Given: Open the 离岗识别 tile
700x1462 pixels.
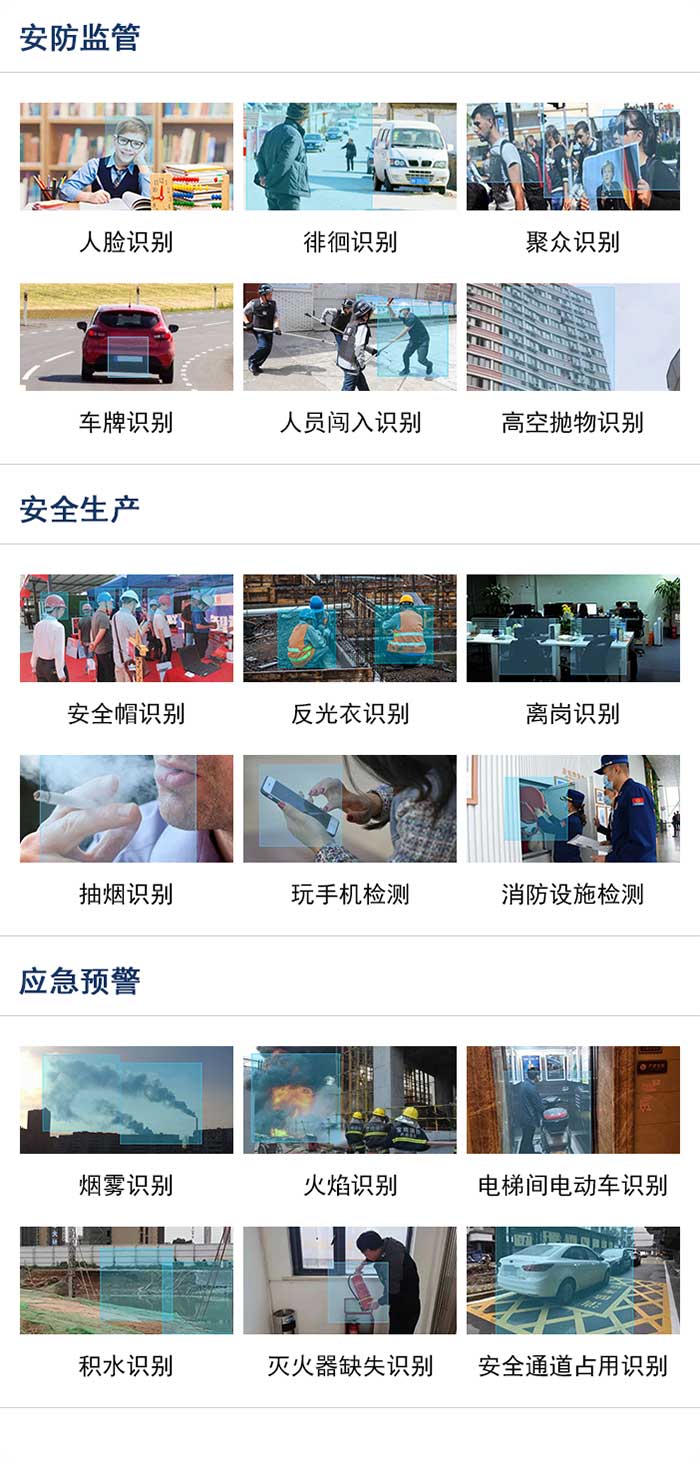Looking at the screenshot, I should tap(573, 652).
